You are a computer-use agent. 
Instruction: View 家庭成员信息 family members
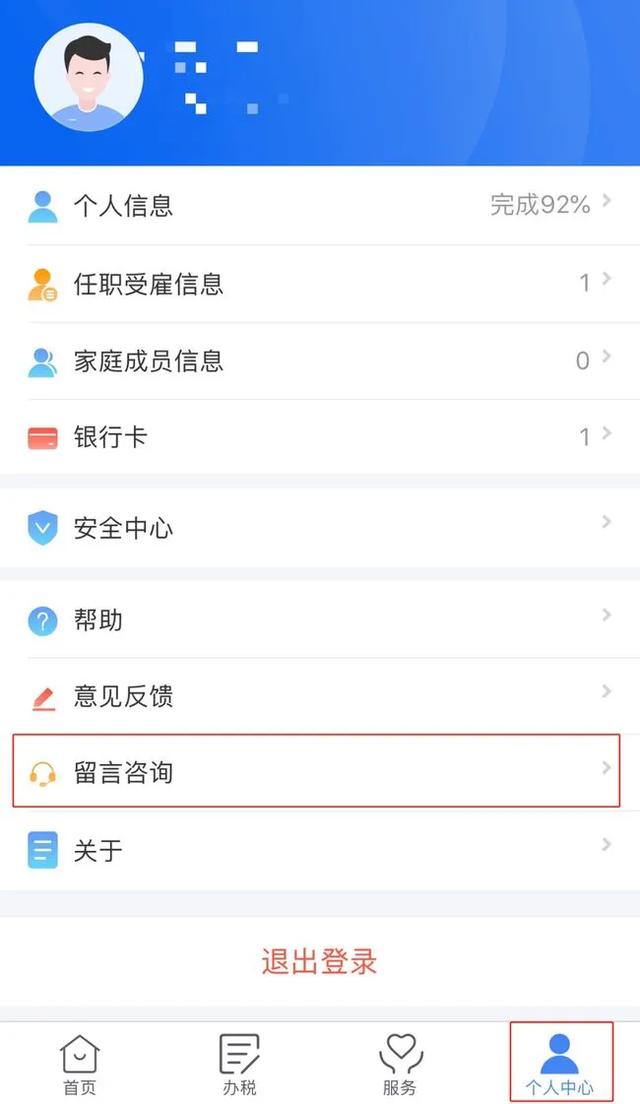pyautogui.click(x=320, y=361)
